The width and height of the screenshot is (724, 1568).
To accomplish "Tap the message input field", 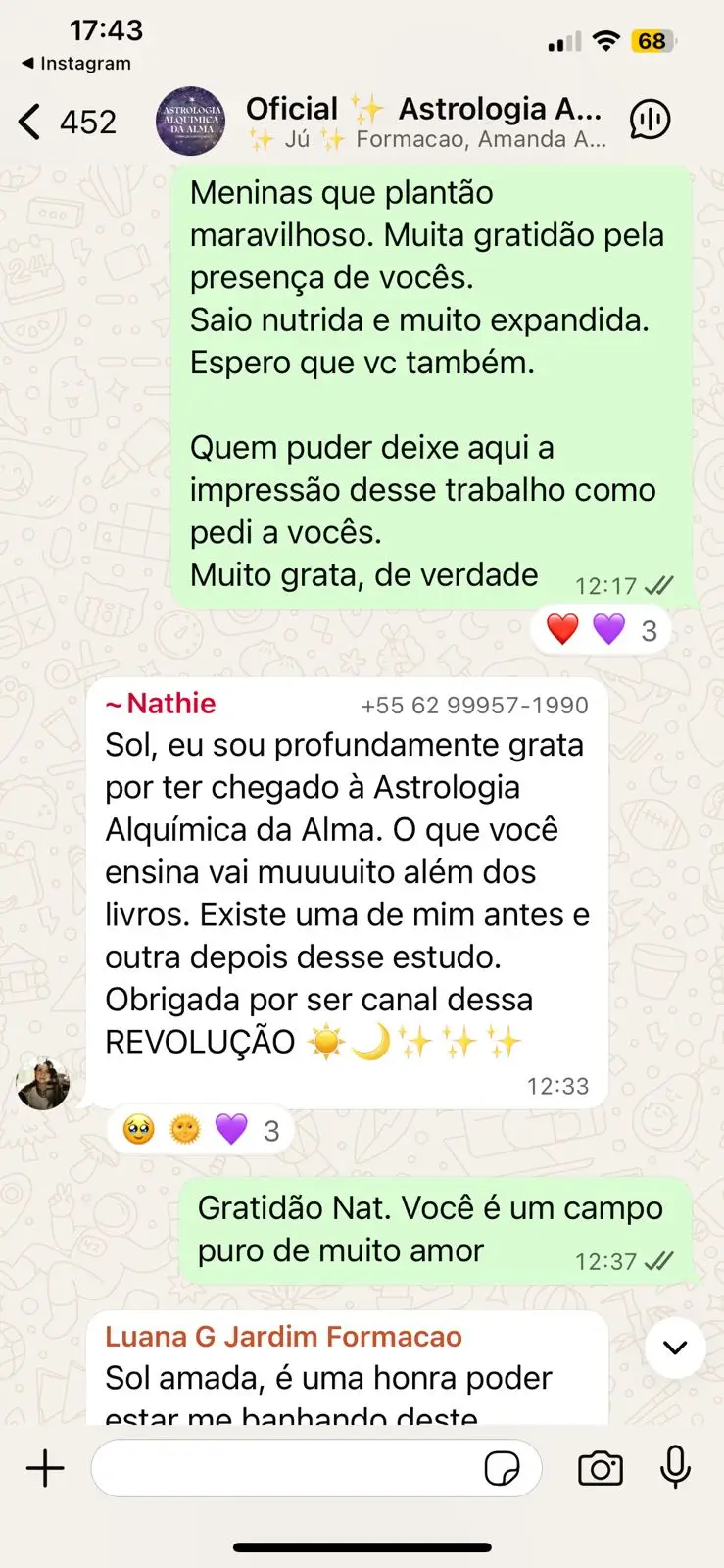I will pos(284,1468).
